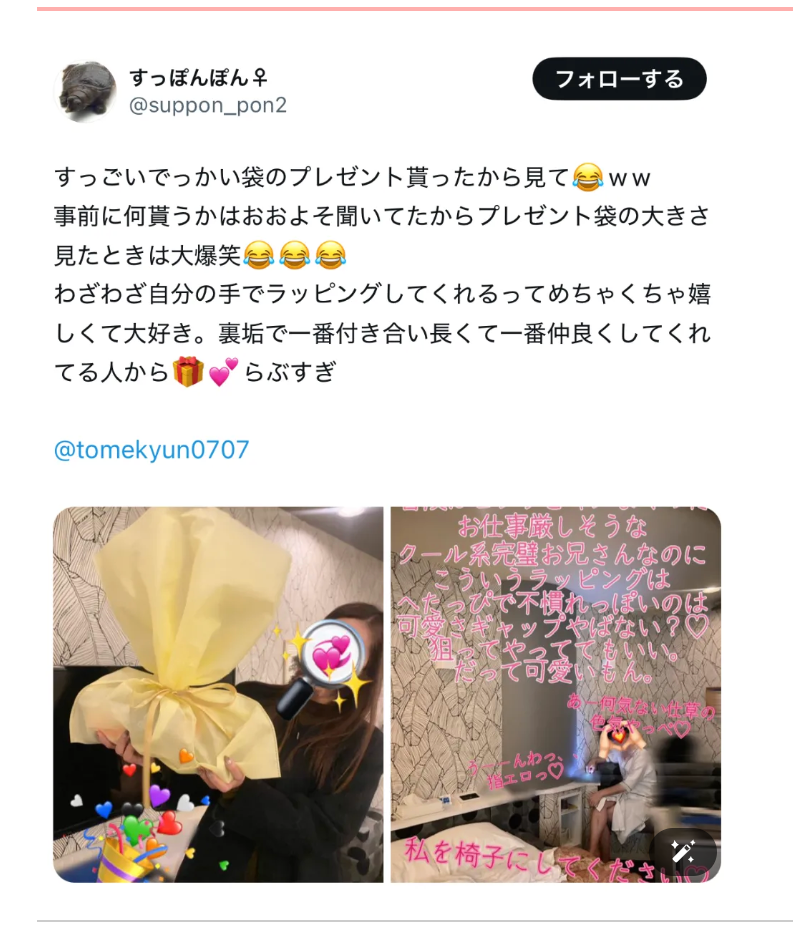Viewport: 793px width, 931px height.
Task: Open the @tomekyun0707 mention link
Action: tap(151, 450)
